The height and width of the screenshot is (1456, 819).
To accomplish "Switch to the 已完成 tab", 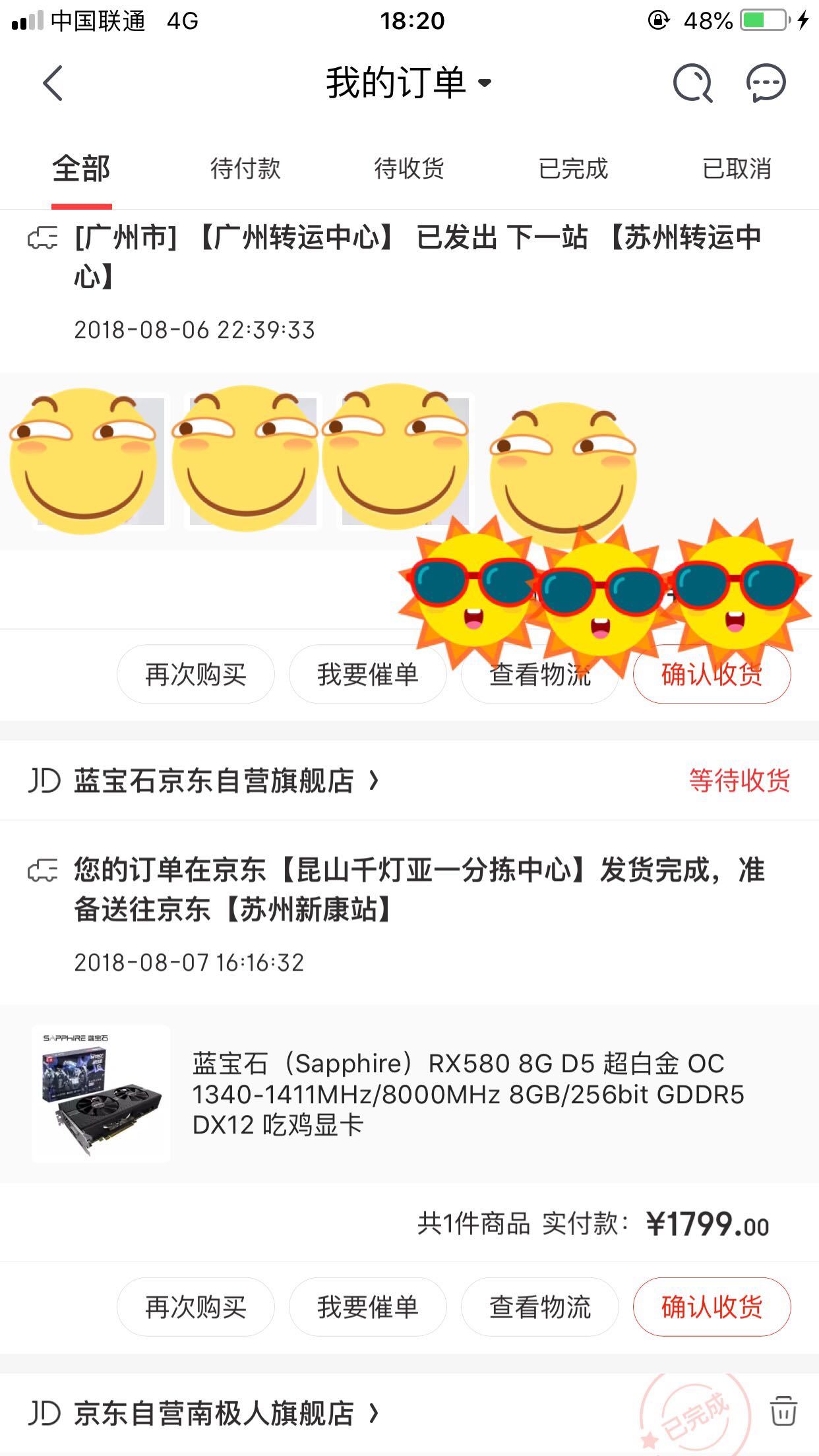I will pos(573,169).
